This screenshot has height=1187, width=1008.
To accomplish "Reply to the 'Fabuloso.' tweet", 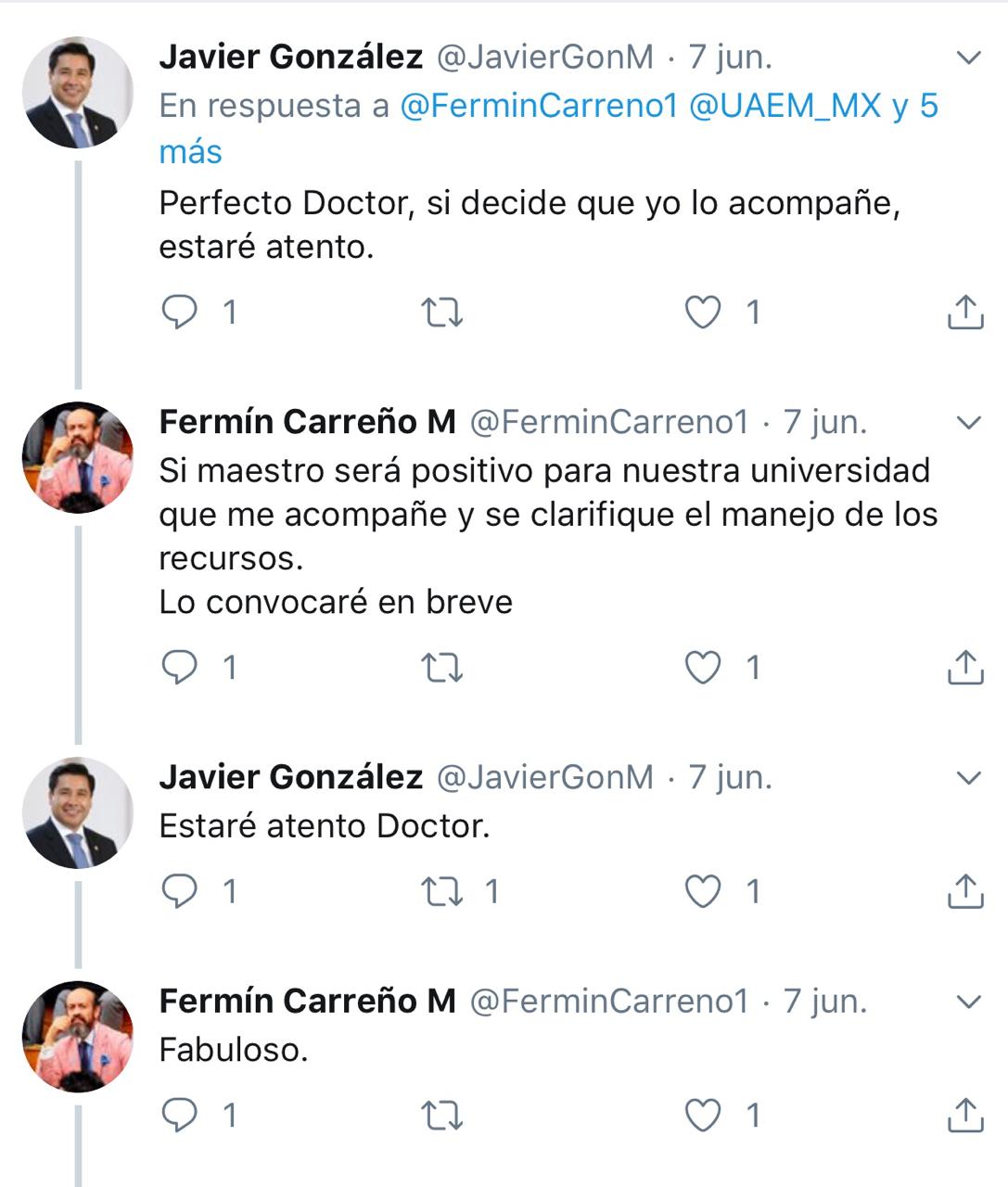I will [180, 1115].
